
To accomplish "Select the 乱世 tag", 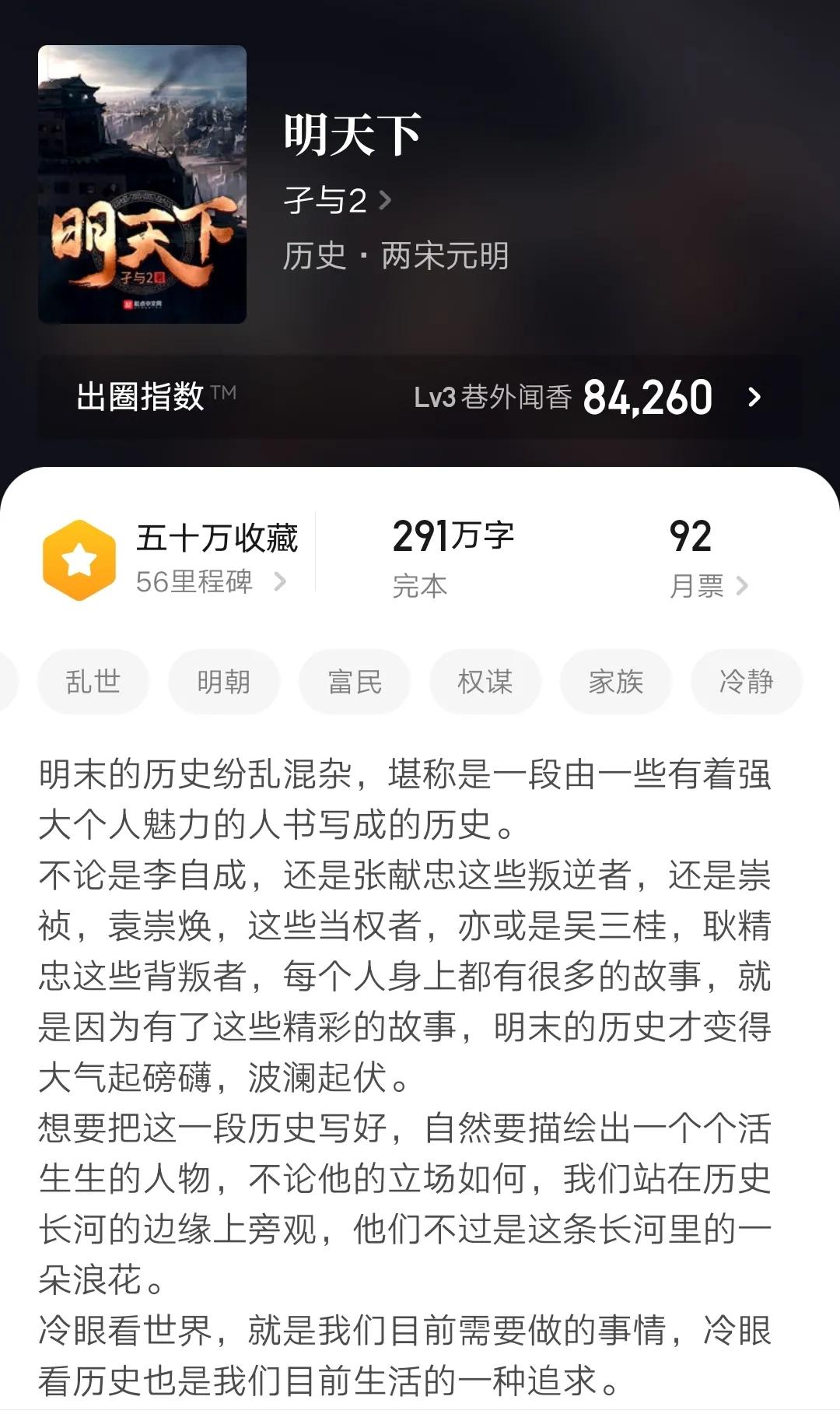I will pyautogui.click(x=93, y=681).
